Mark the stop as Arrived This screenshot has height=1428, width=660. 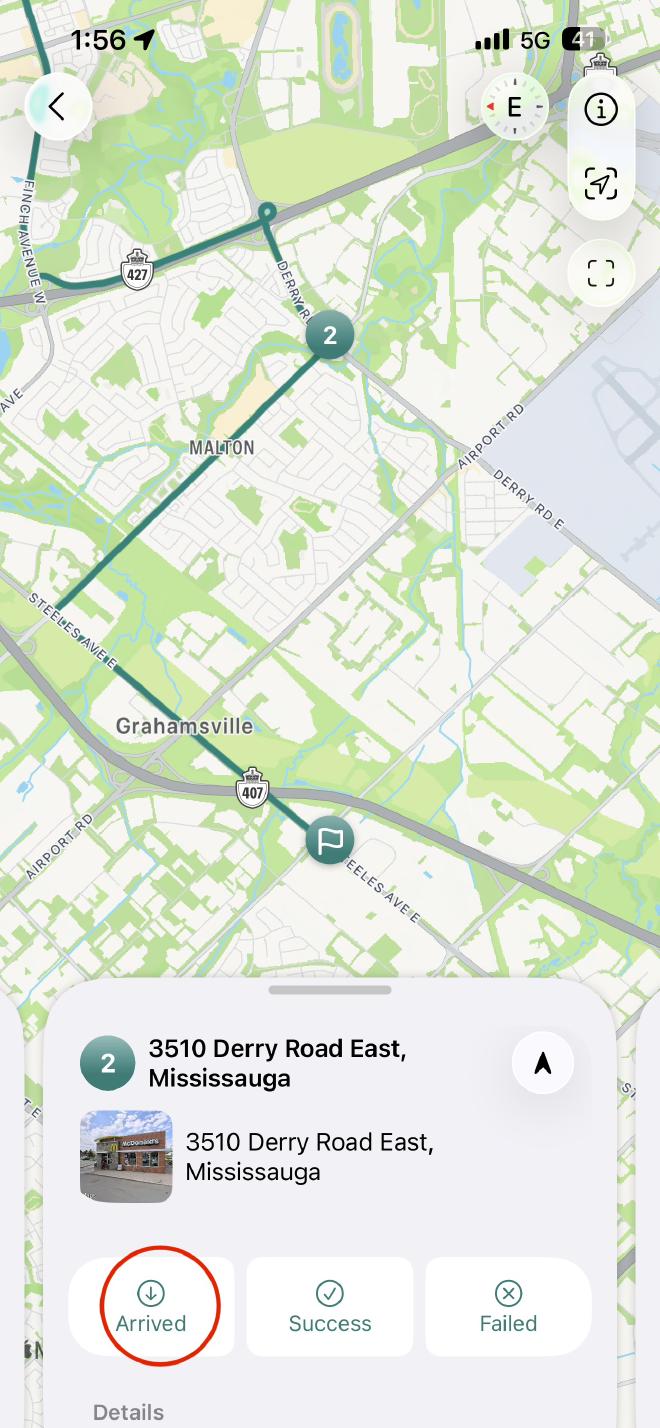coord(151,1306)
